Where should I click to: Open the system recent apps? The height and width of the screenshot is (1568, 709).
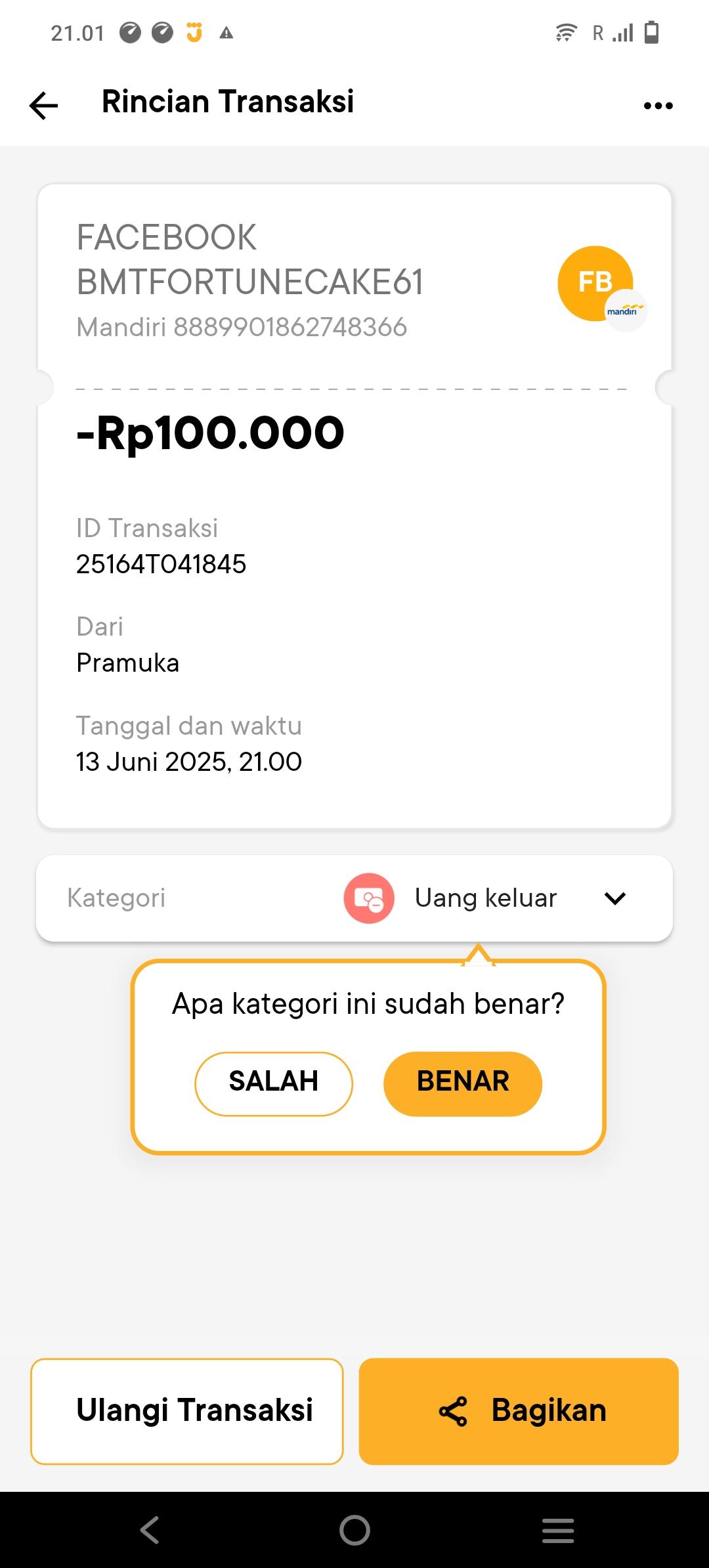click(558, 1531)
